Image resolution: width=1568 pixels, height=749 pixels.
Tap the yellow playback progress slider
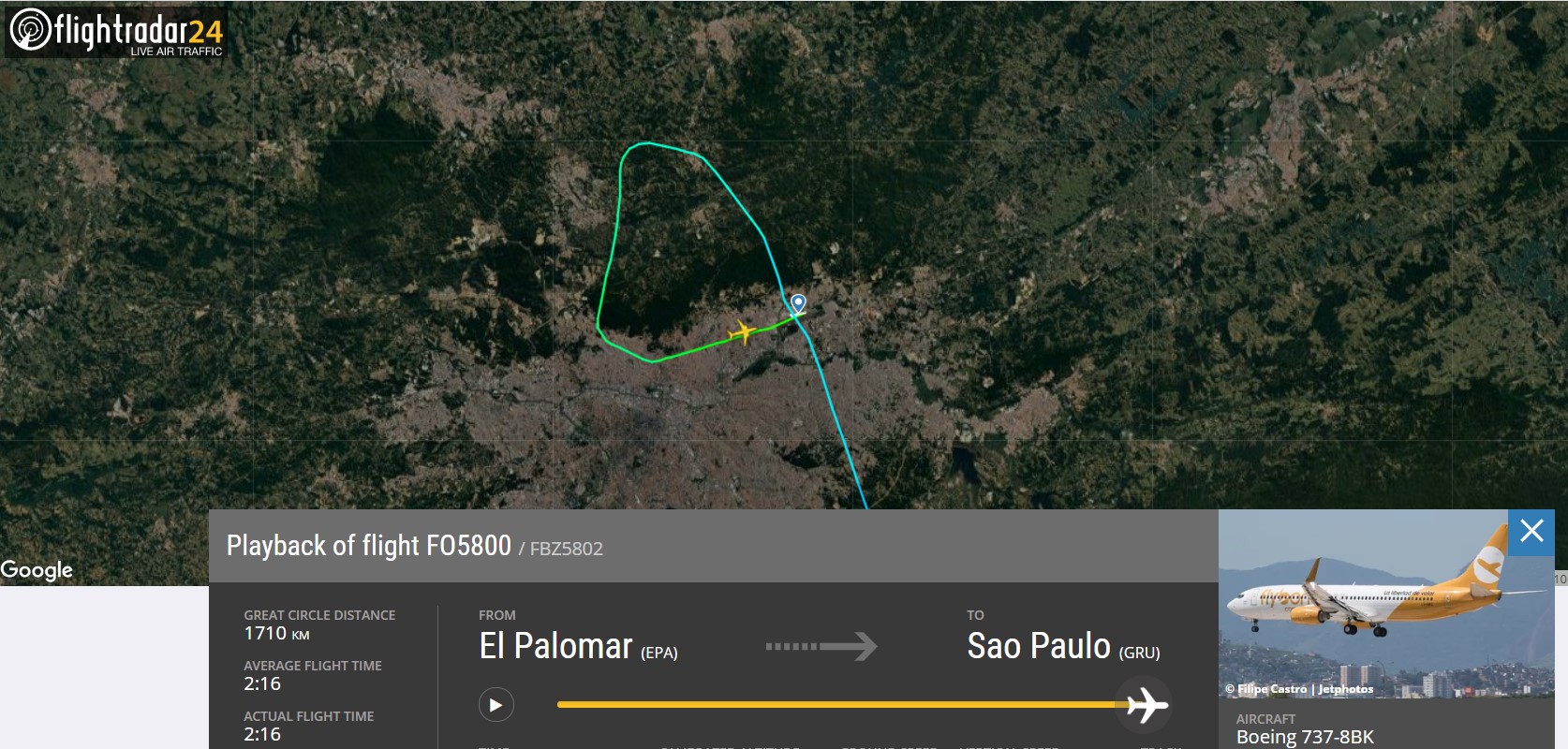click(x=843, y=705)
